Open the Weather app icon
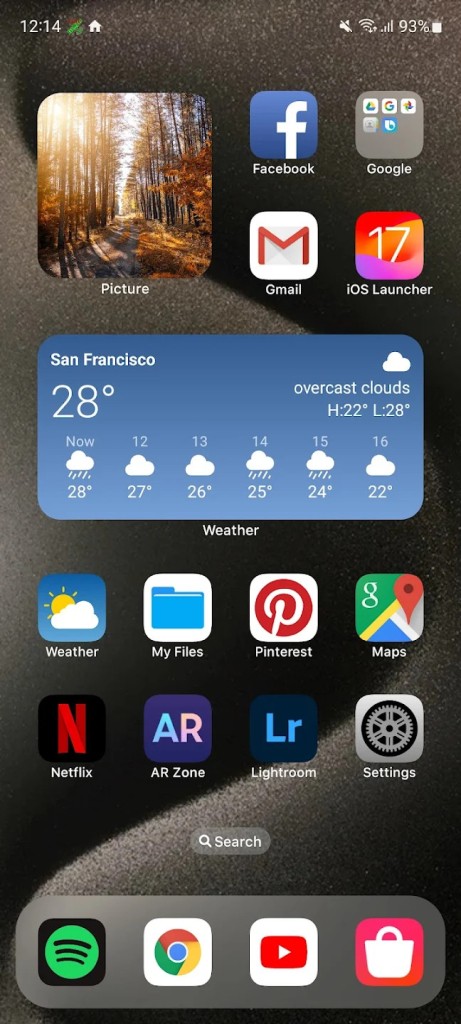461x1024 pixels. coord(72,608)
